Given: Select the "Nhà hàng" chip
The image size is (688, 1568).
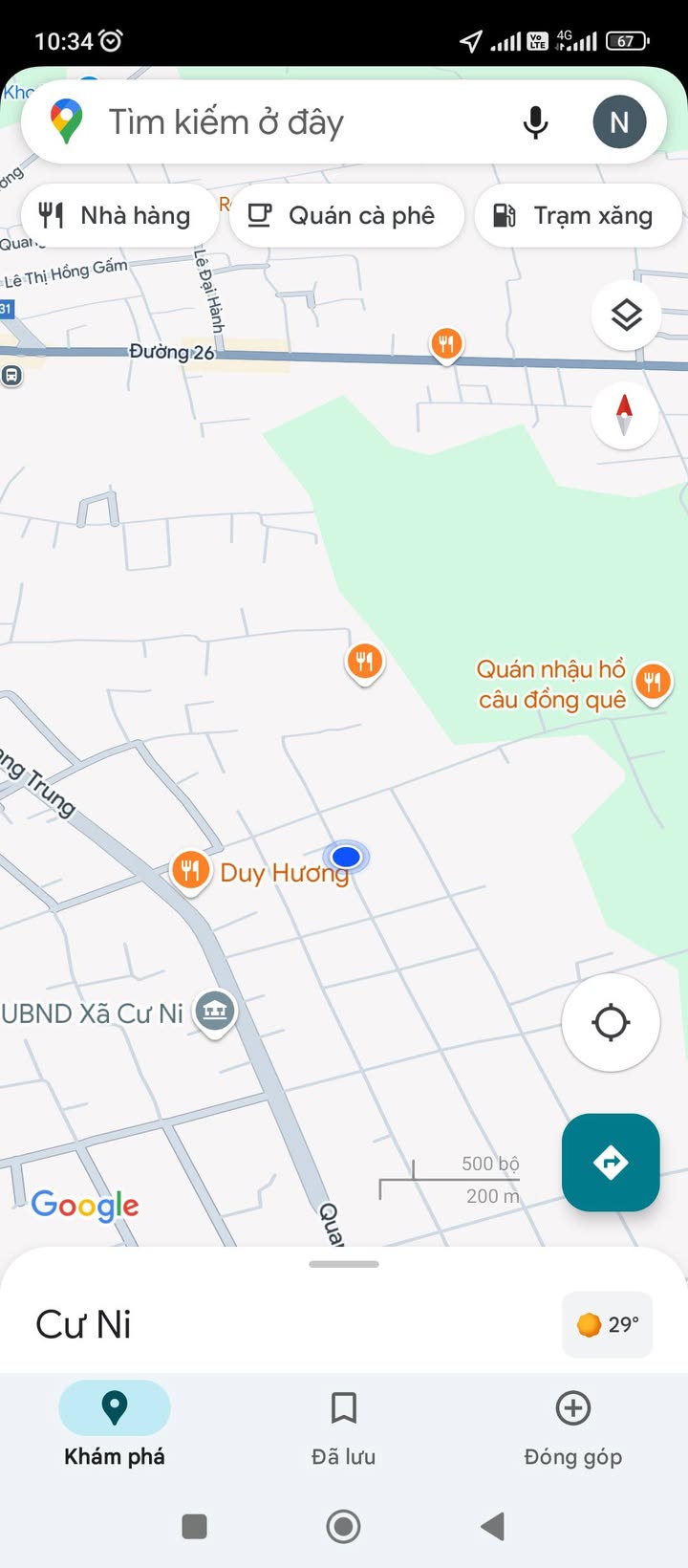Looking at the screenshot, I should point(119,216).
